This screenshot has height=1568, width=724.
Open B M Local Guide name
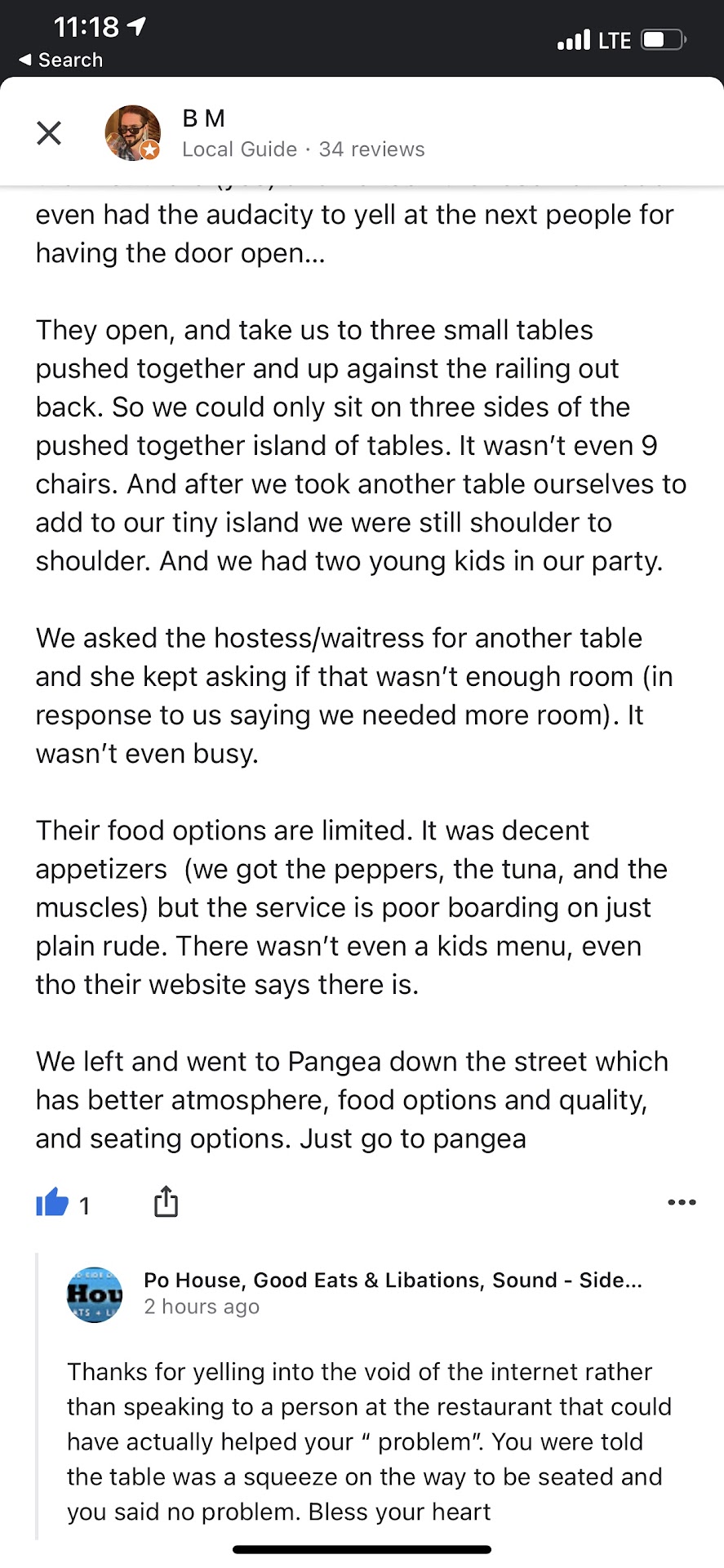pyautogui.click(x=204, y=118)
